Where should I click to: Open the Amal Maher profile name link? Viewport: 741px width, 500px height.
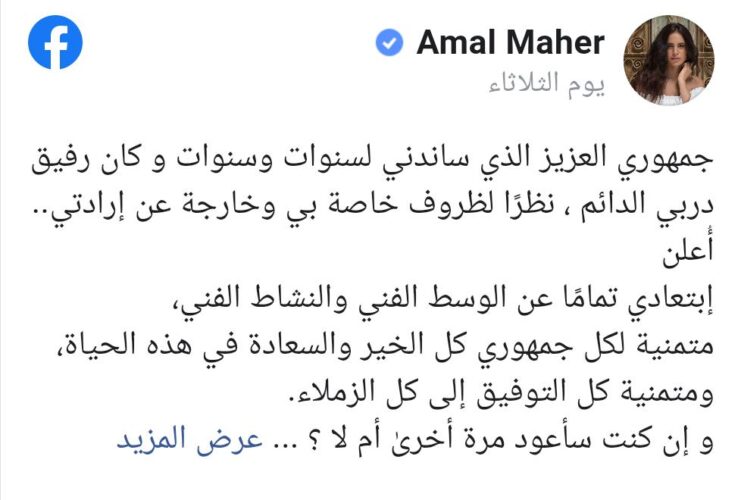click(x=510, y=43)
